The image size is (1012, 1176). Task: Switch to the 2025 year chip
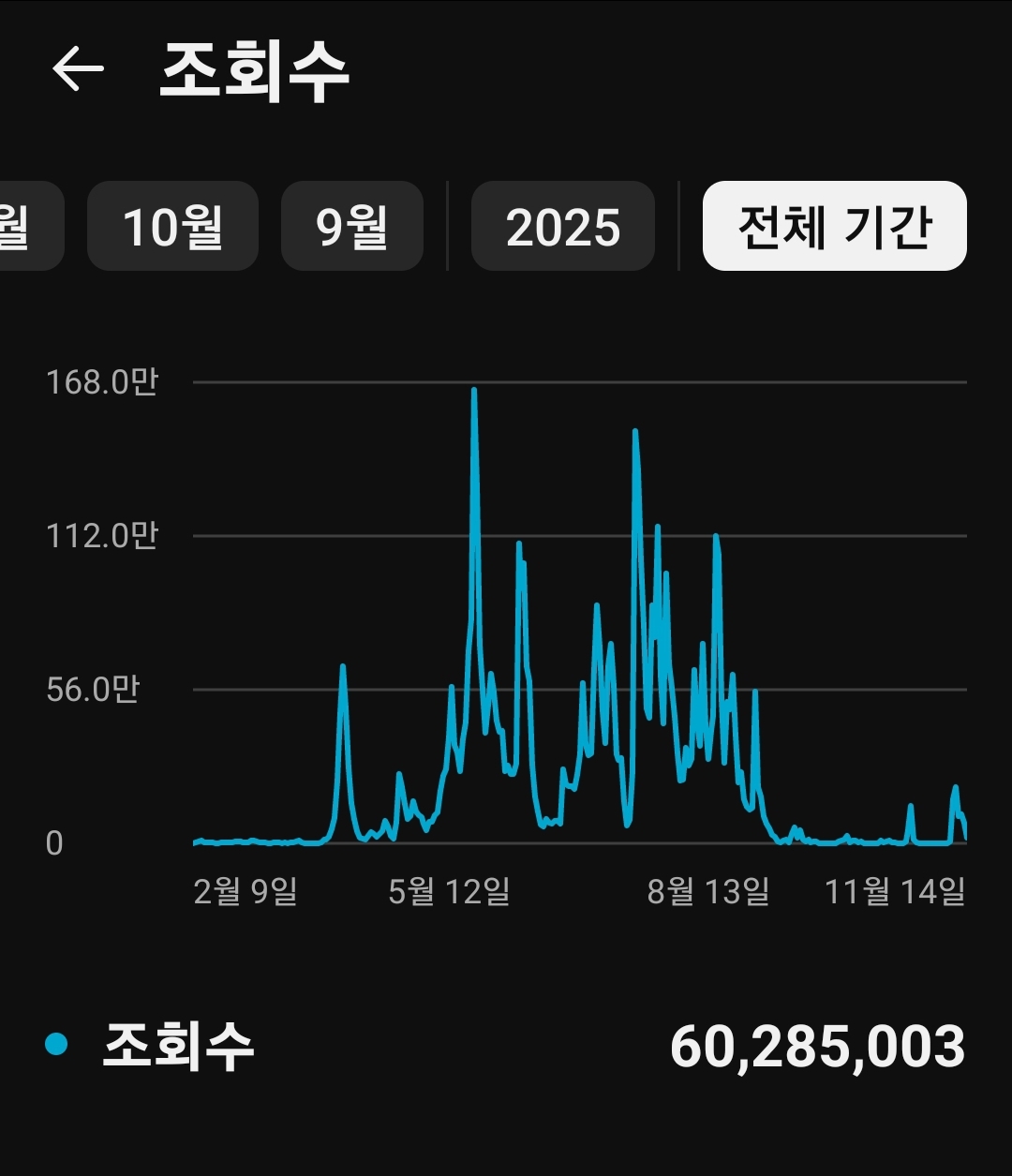click(562, 227)
